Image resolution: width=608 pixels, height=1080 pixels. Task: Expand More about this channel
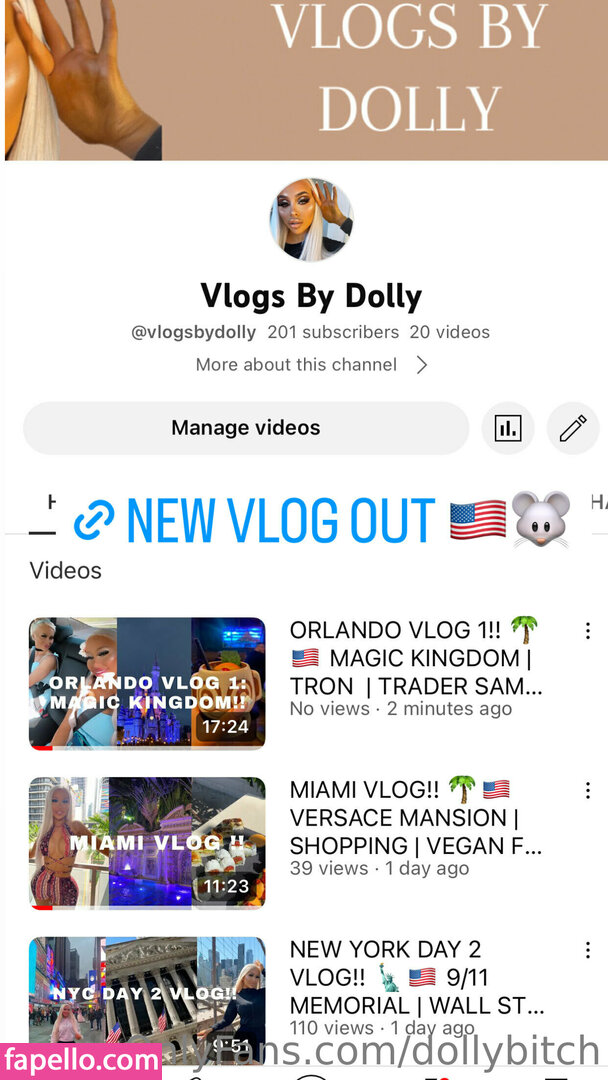[311, 365]
